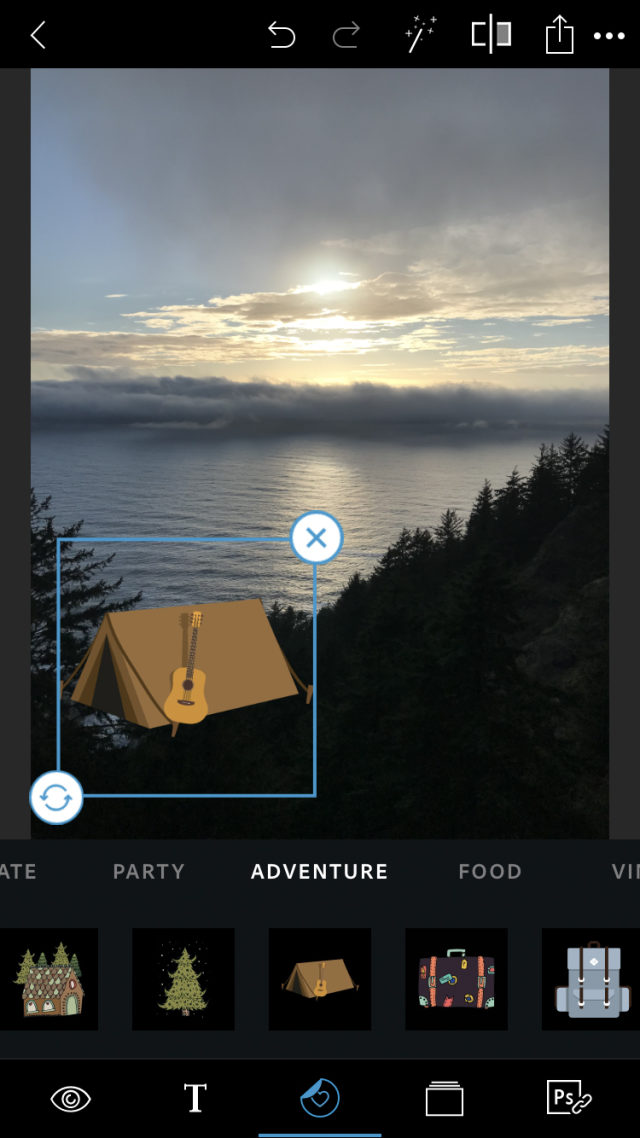Add the pine tree sticker
Screen dimensions: 640x1138
tap(183, 979)
